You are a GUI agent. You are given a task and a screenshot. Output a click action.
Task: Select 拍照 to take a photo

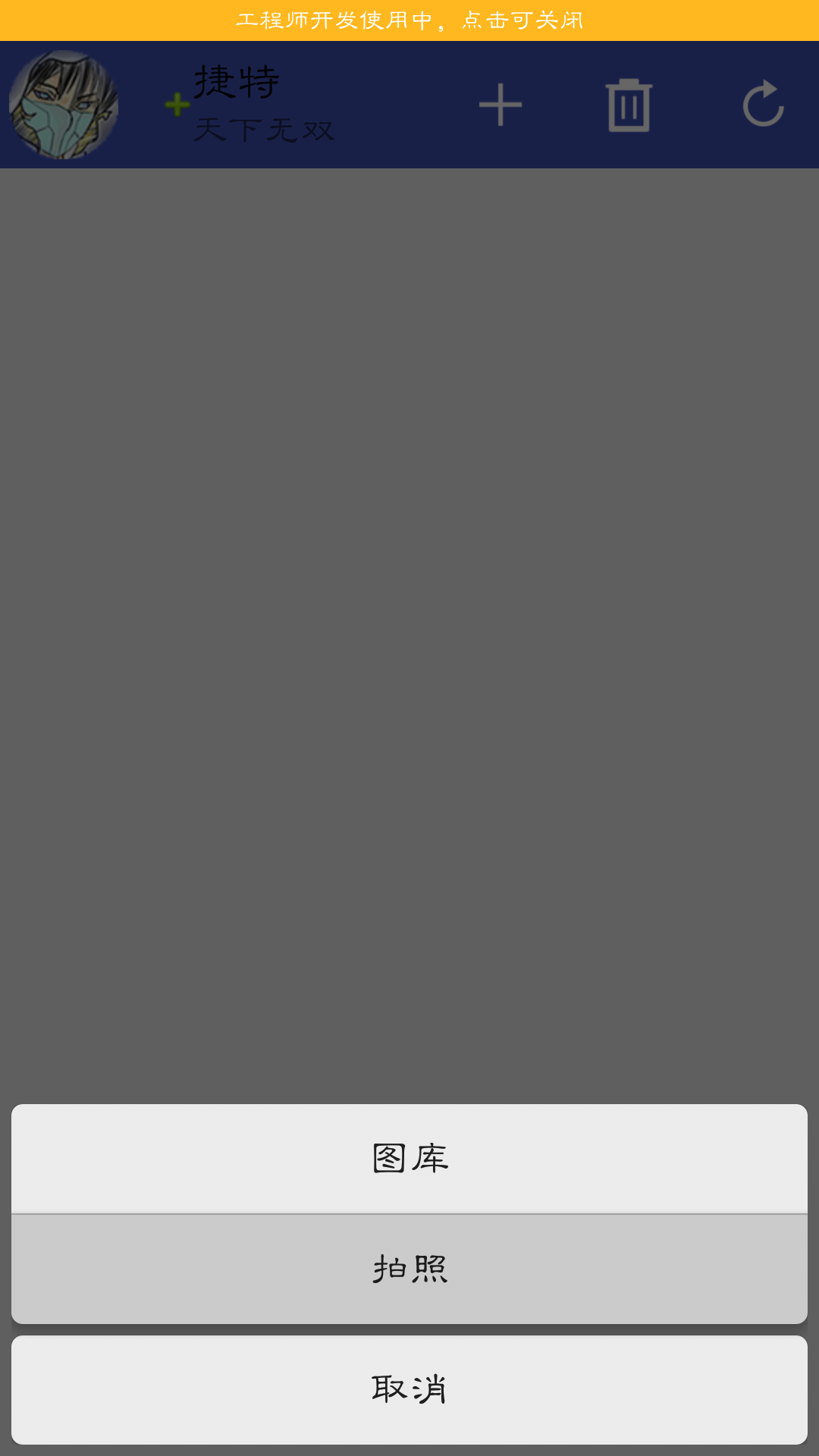point(409,1269)
